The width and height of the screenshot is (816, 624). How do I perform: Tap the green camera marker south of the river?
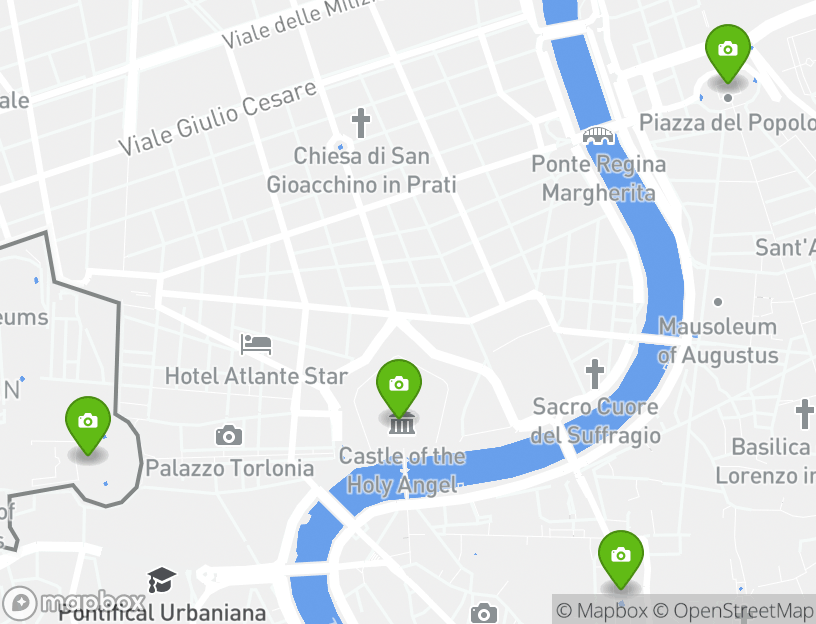620,556
